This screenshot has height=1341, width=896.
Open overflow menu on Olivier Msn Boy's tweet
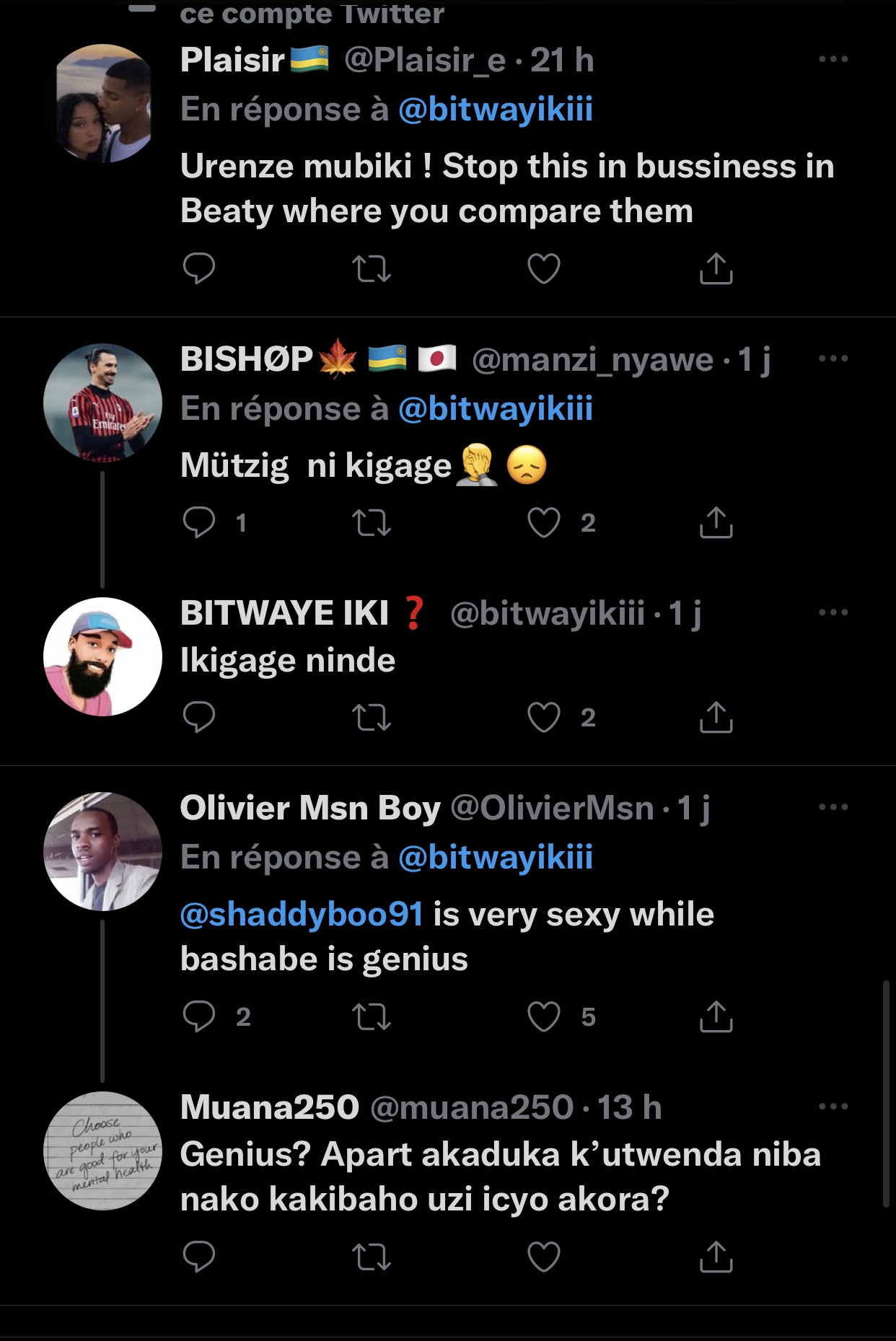coord(833,807)
